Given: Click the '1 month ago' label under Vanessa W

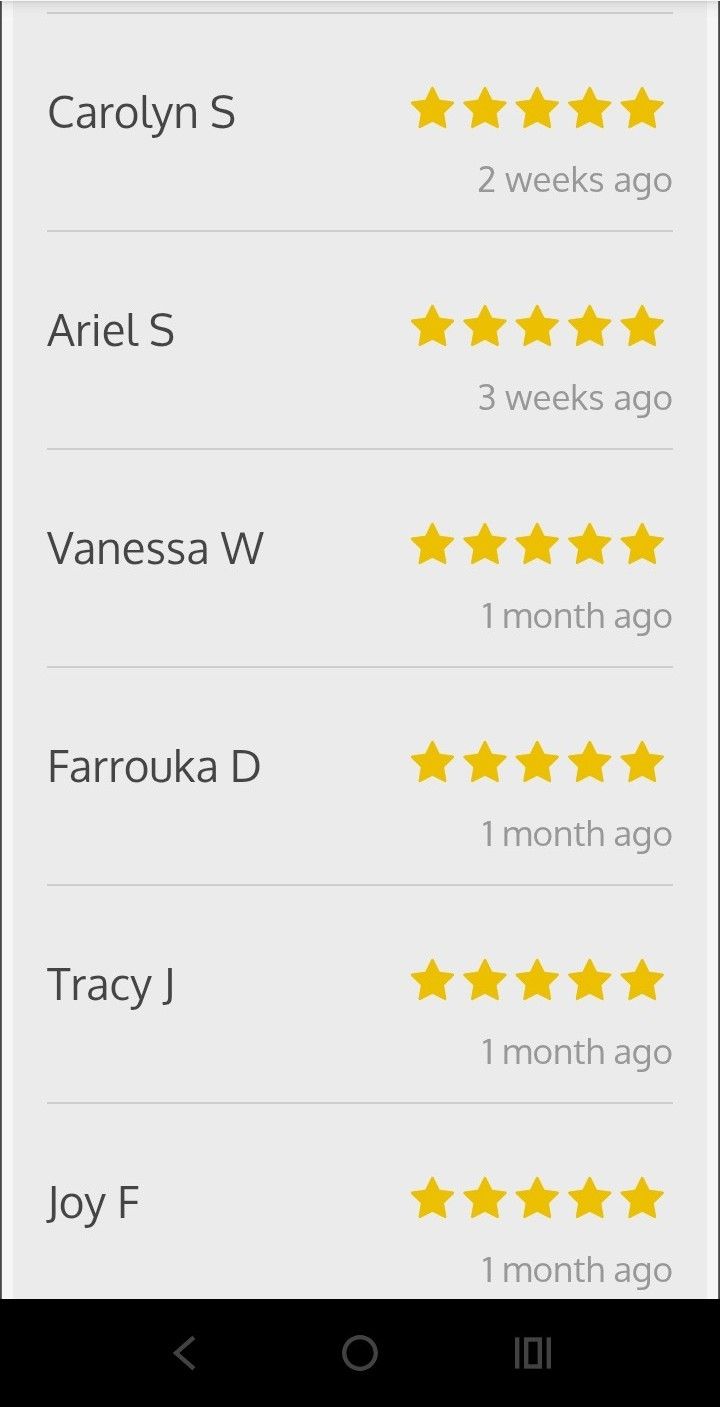Looking at the screenshot, I should coord(577,615).
